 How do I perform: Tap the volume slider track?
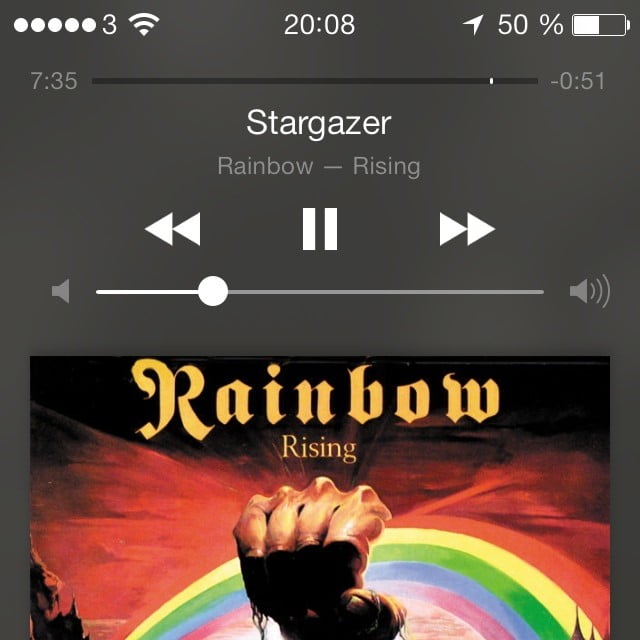pyautogui.click(x=380, y=292)
